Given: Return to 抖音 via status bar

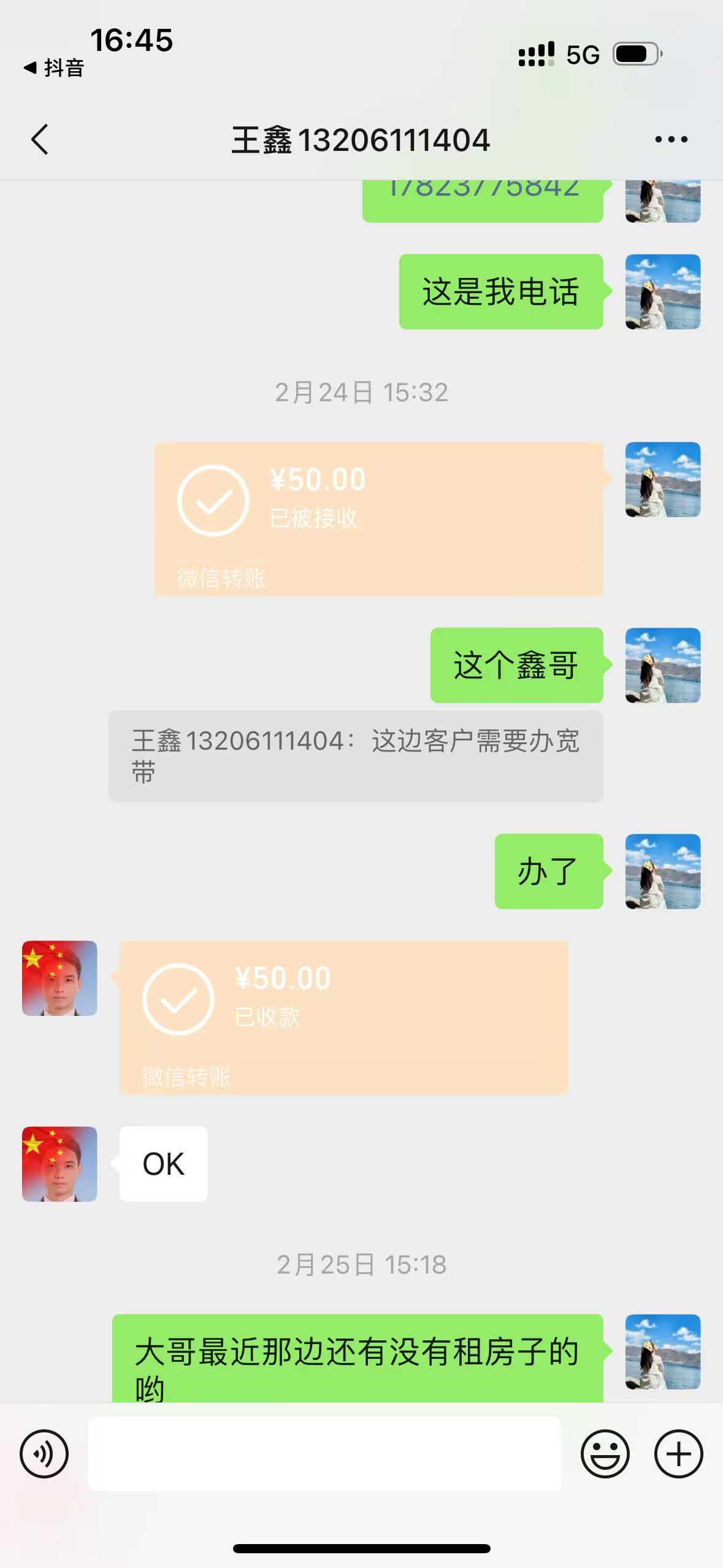Looking at the screenshot, I should click(x=54, y=67).
